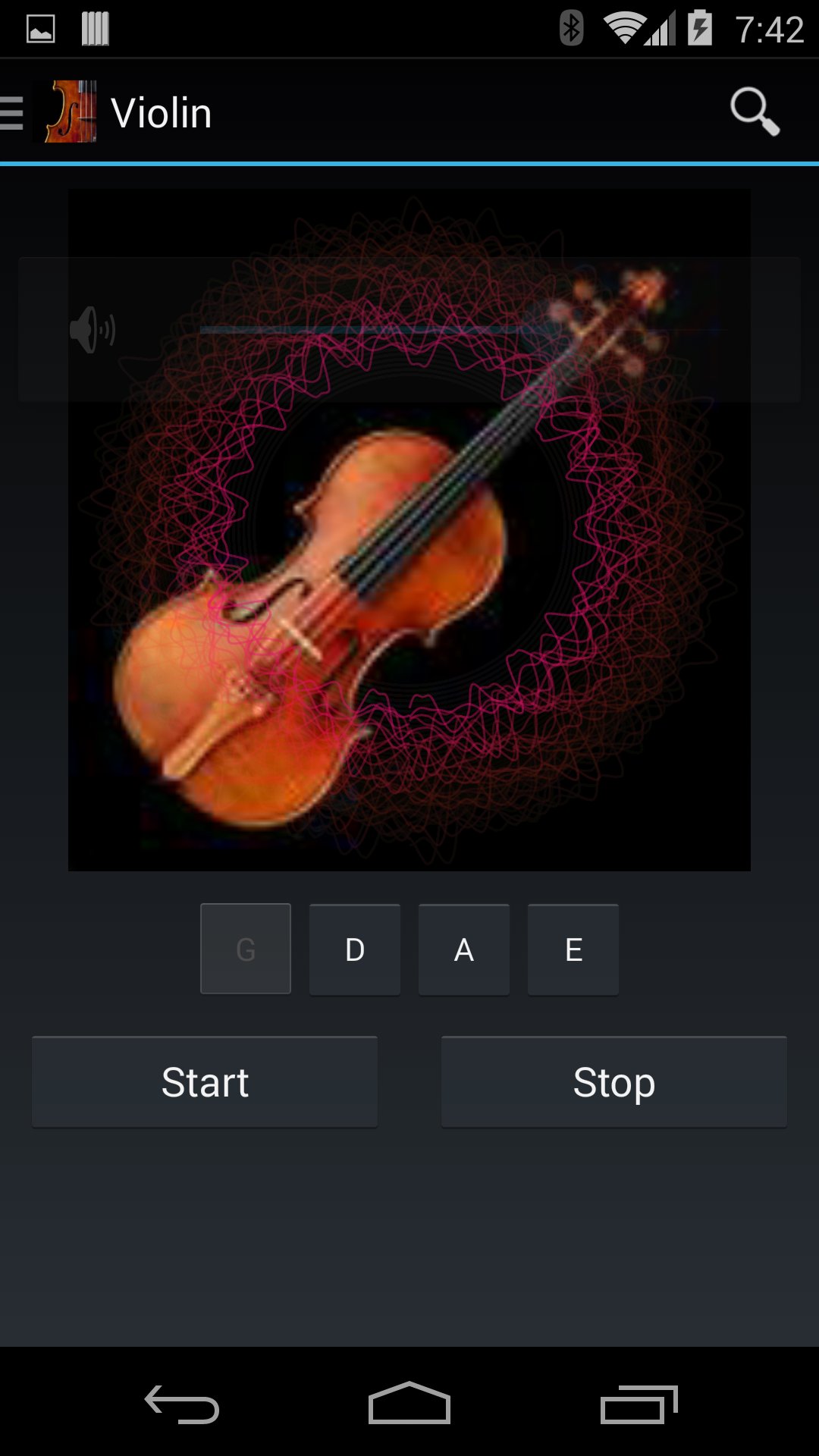The width and height of the screenshot is (819, 1456).
Task: Select the D string button
Action: pyautogui.click(x=354, y=949)
